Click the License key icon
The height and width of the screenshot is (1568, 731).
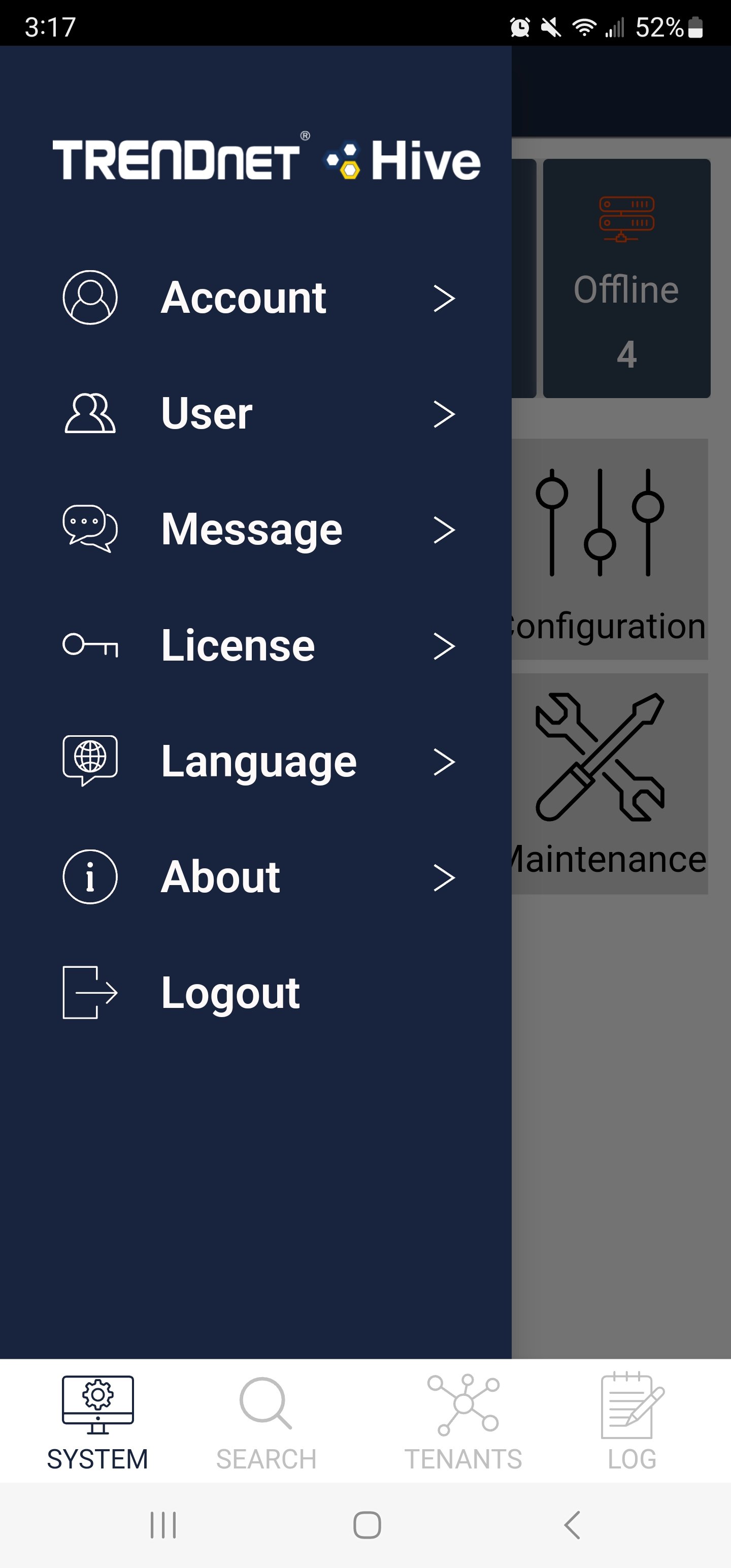(x=89, y=644)
